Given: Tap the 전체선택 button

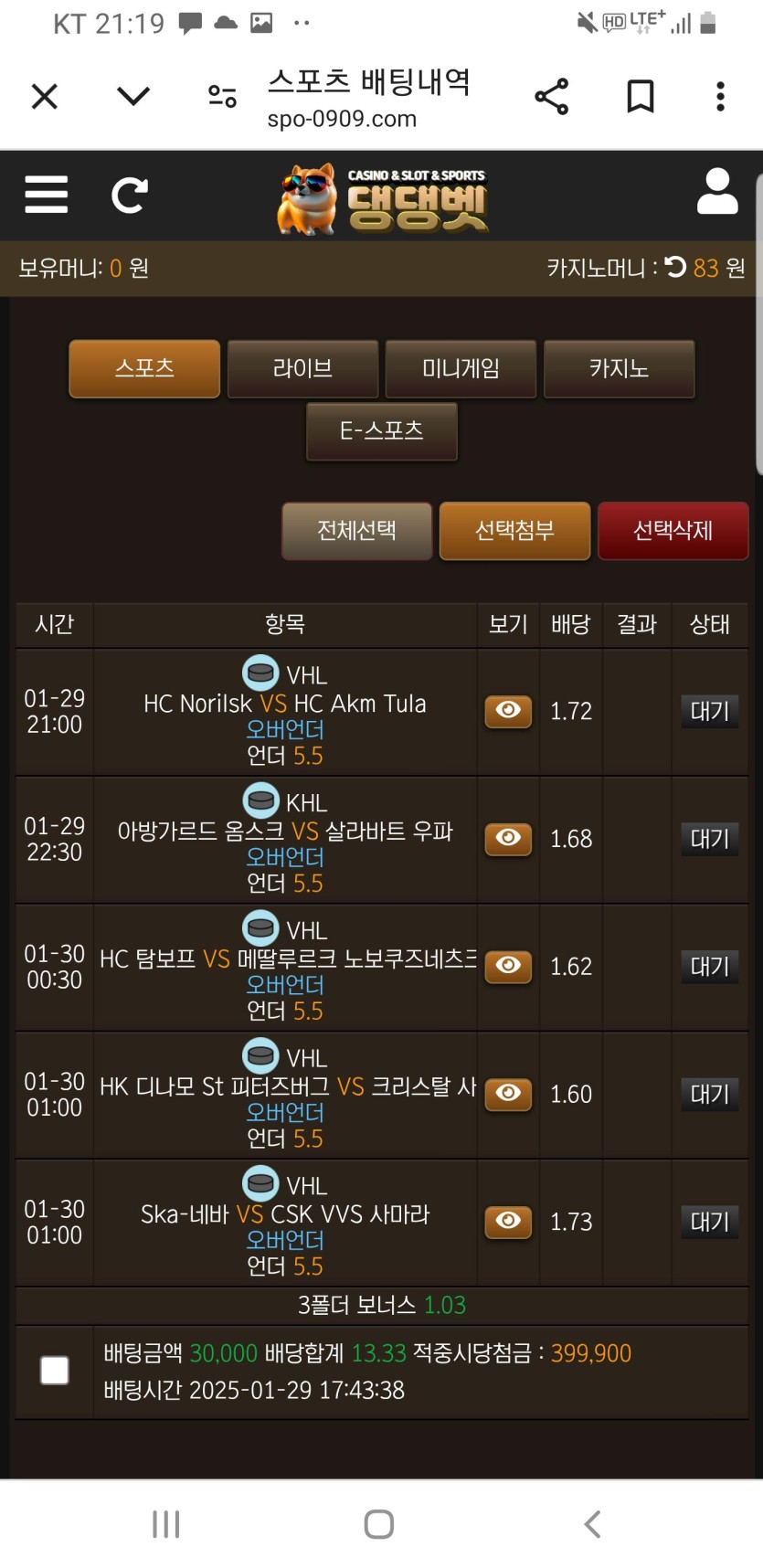Looking at the screenshot, I should [x=356, y=530].
